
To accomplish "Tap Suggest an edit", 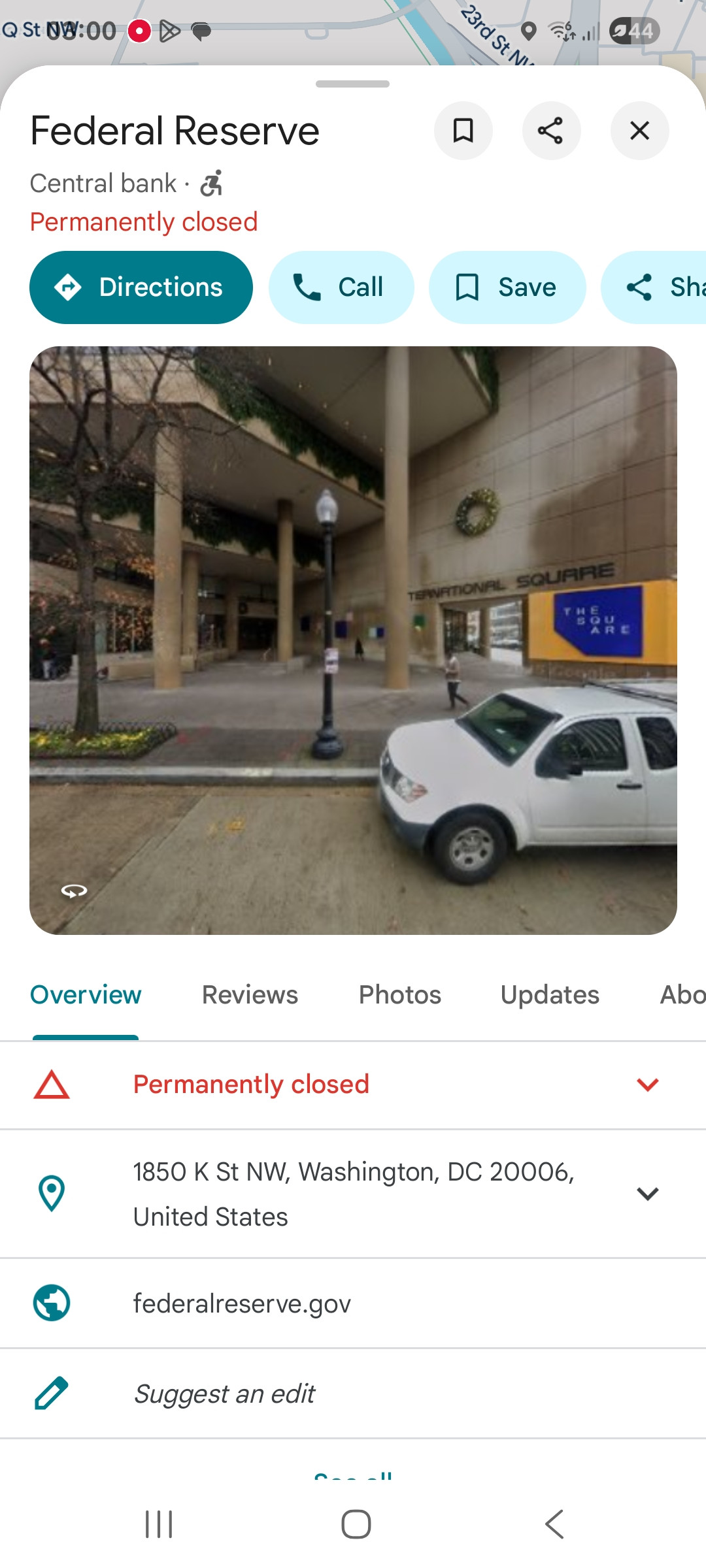I will 224,1394.
